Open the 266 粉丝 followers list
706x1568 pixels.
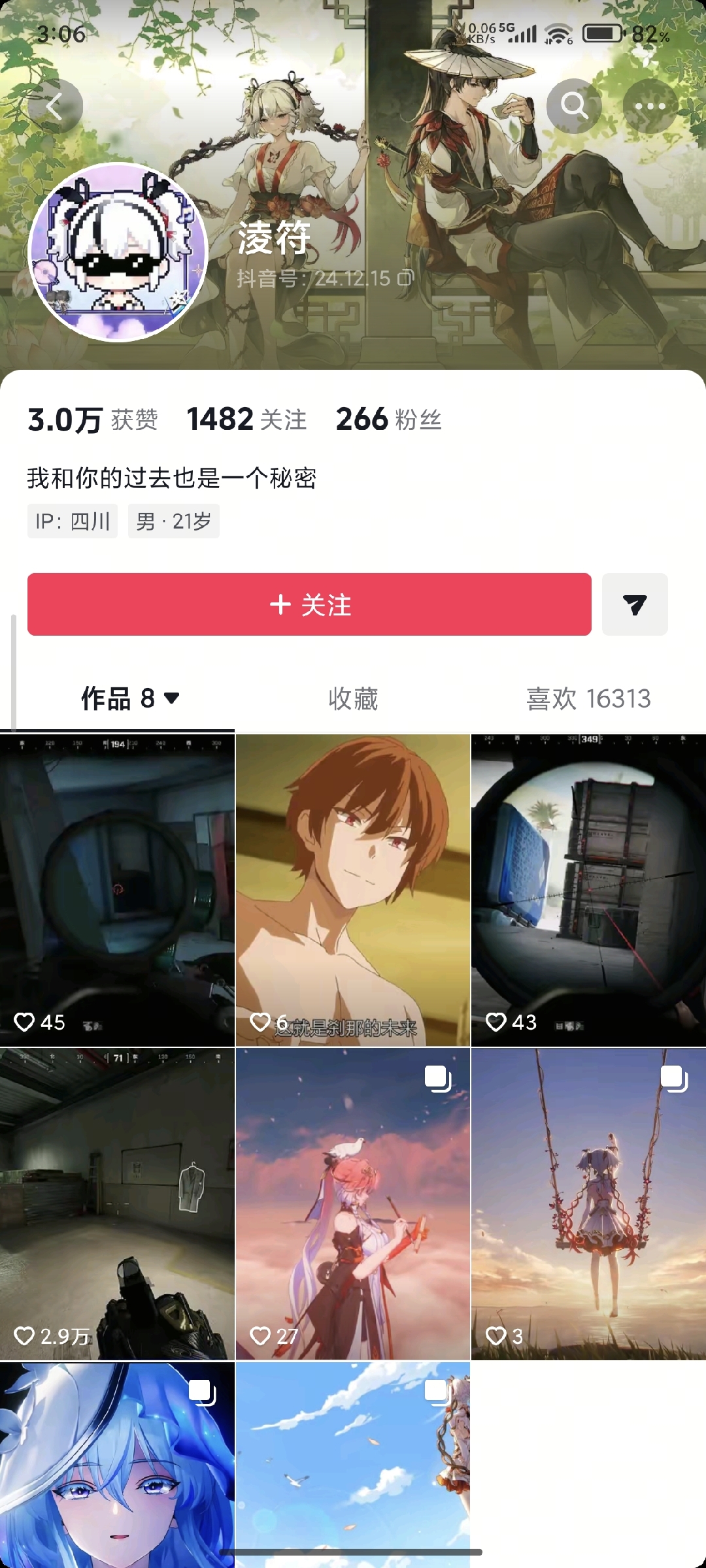point(388,419)
